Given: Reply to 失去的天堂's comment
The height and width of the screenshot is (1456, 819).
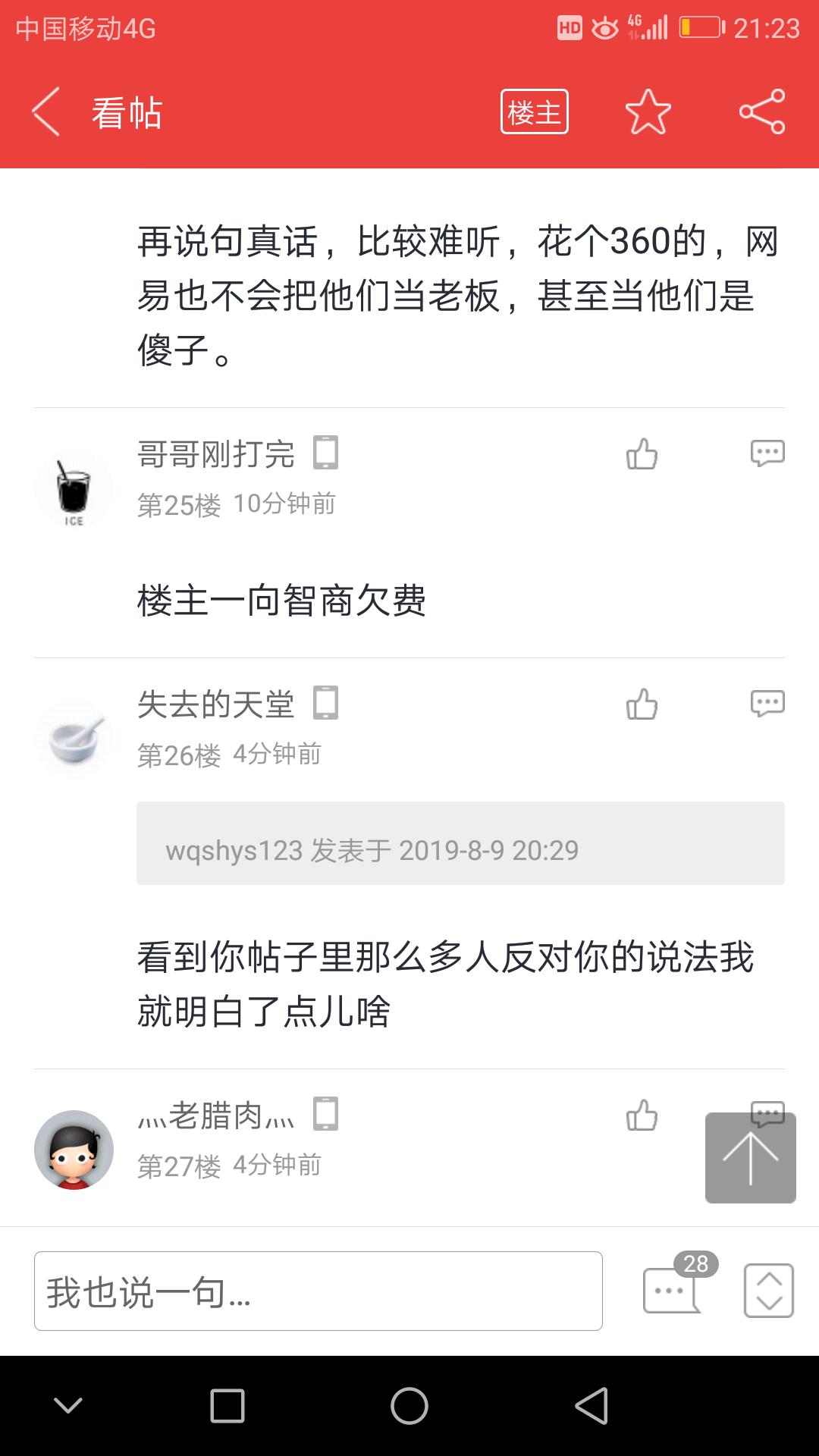Looking at the screenshot, I should click(767, 703).
